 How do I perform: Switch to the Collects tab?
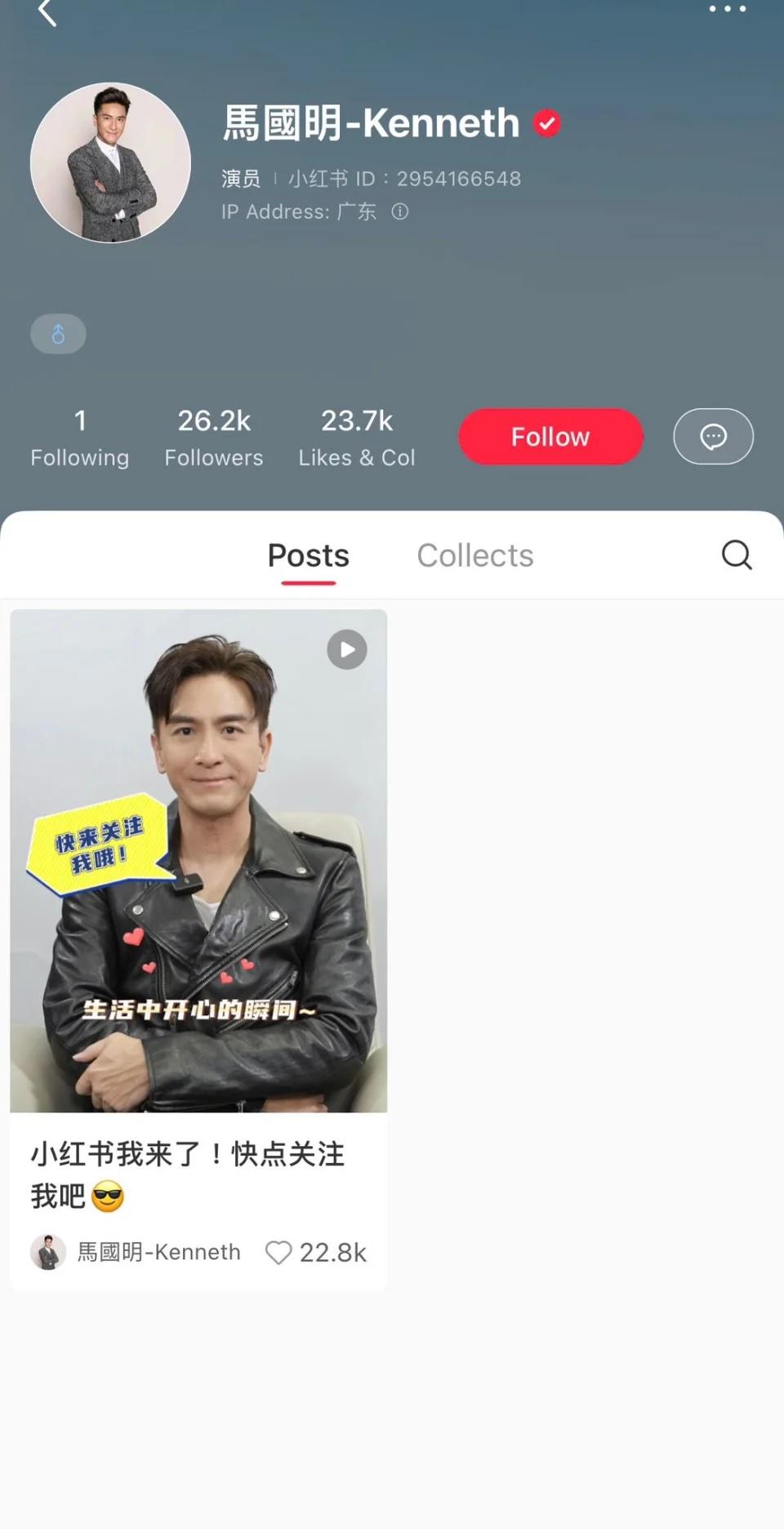coord(474,556)
